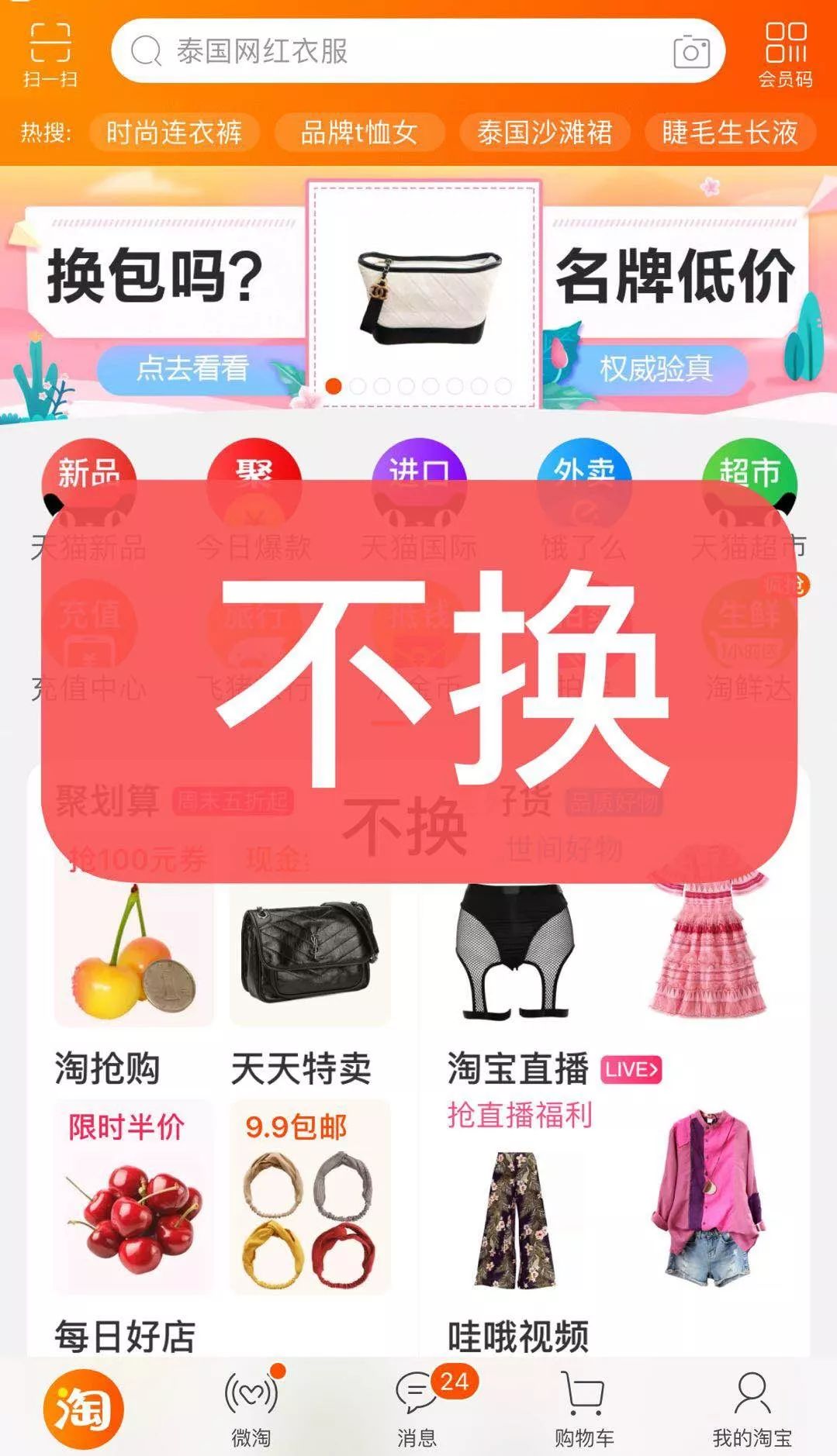
Task: Switch to the 微淘 tab
Action: pos(251,1409)
